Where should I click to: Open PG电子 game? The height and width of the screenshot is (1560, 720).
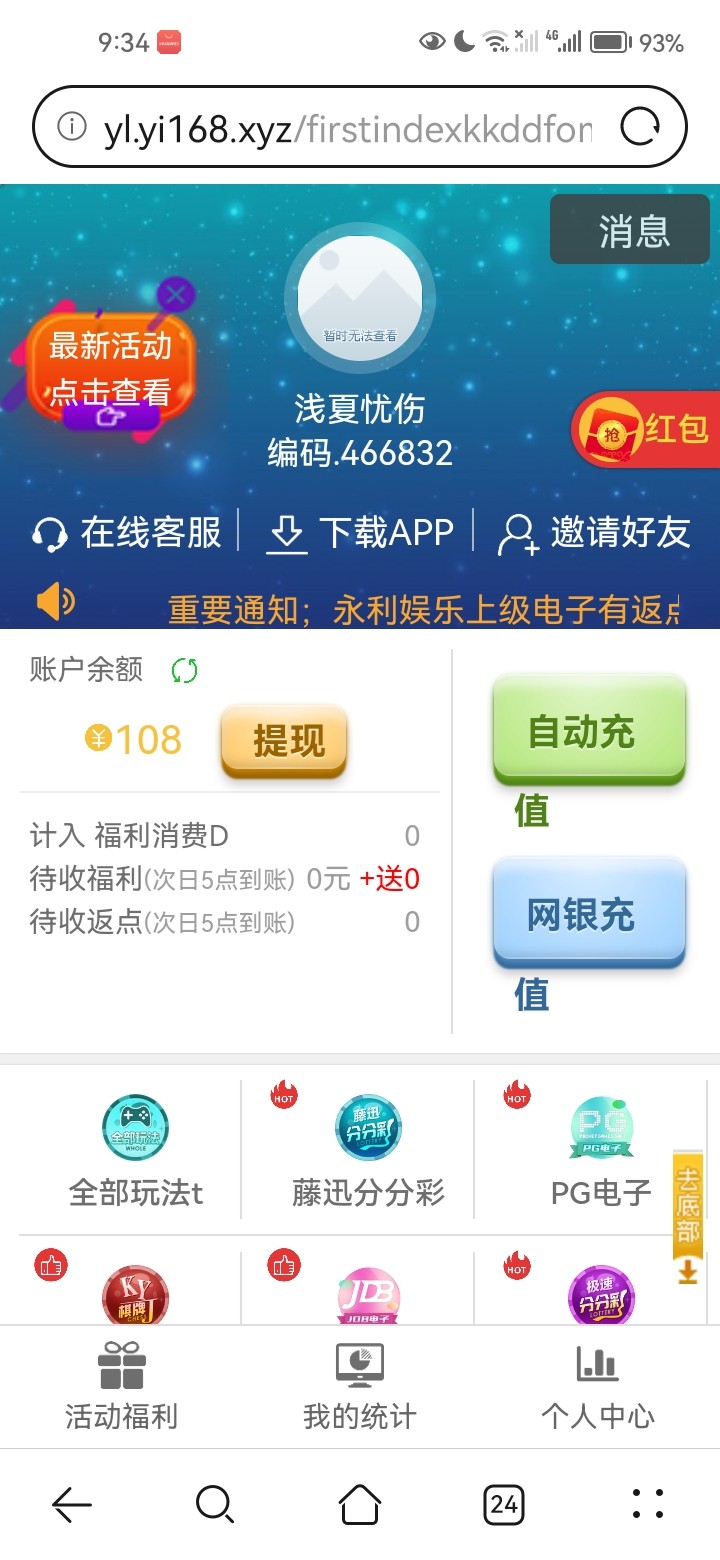point(601,1150)
